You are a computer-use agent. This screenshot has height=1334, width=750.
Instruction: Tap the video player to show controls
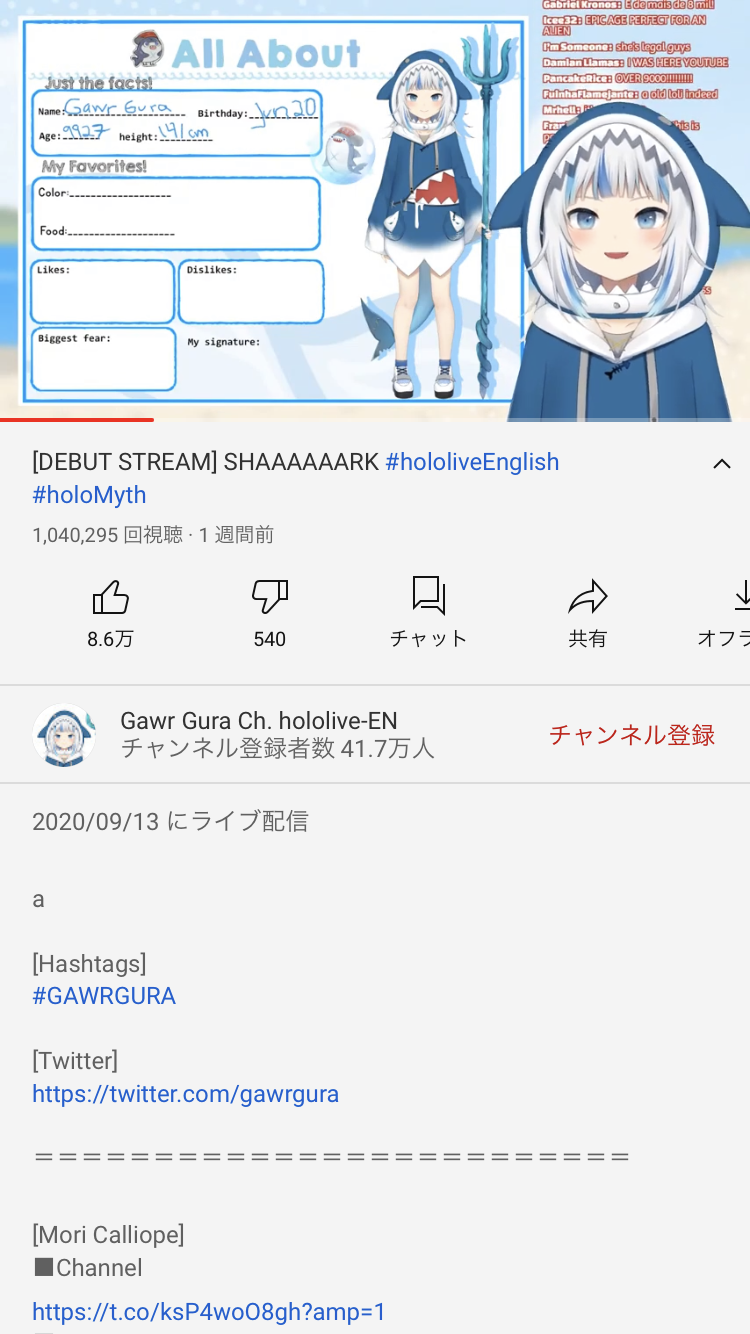(x=375, y=210)
